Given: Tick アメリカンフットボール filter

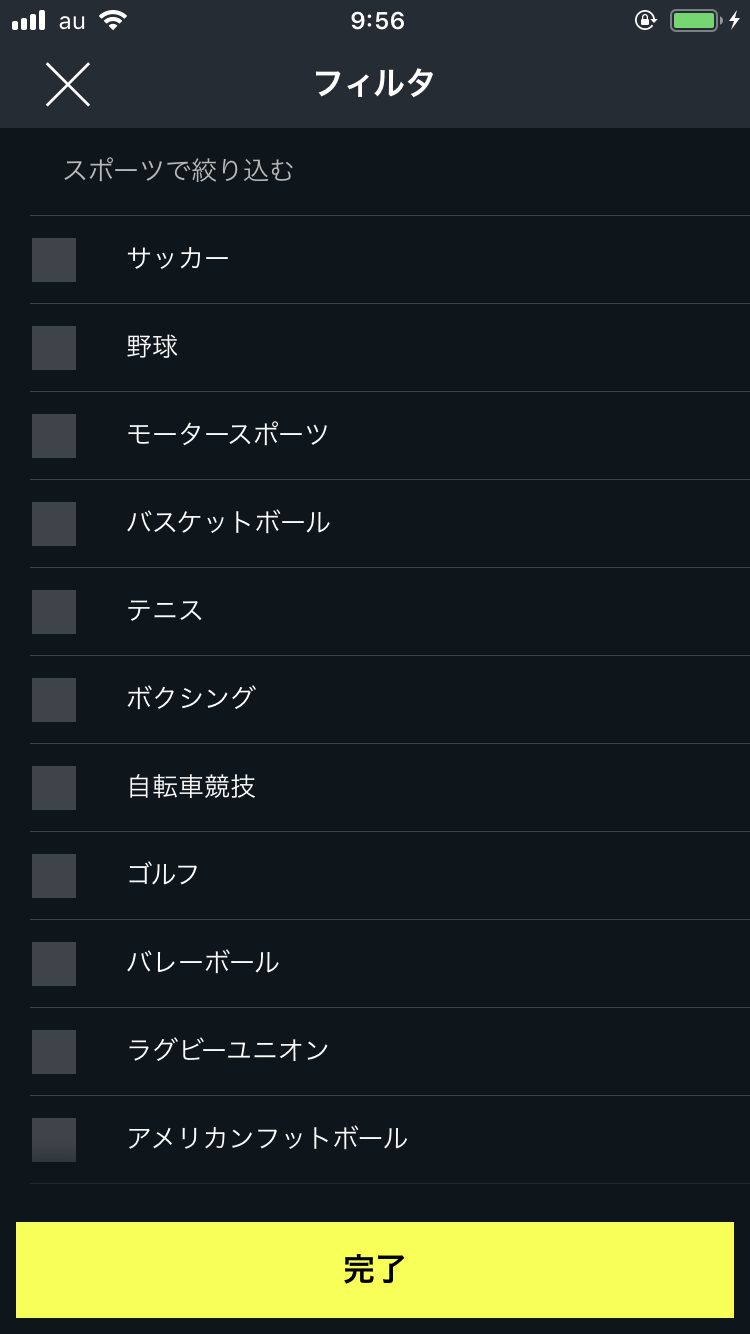Looking at the screenshot, I should 54,1140.
